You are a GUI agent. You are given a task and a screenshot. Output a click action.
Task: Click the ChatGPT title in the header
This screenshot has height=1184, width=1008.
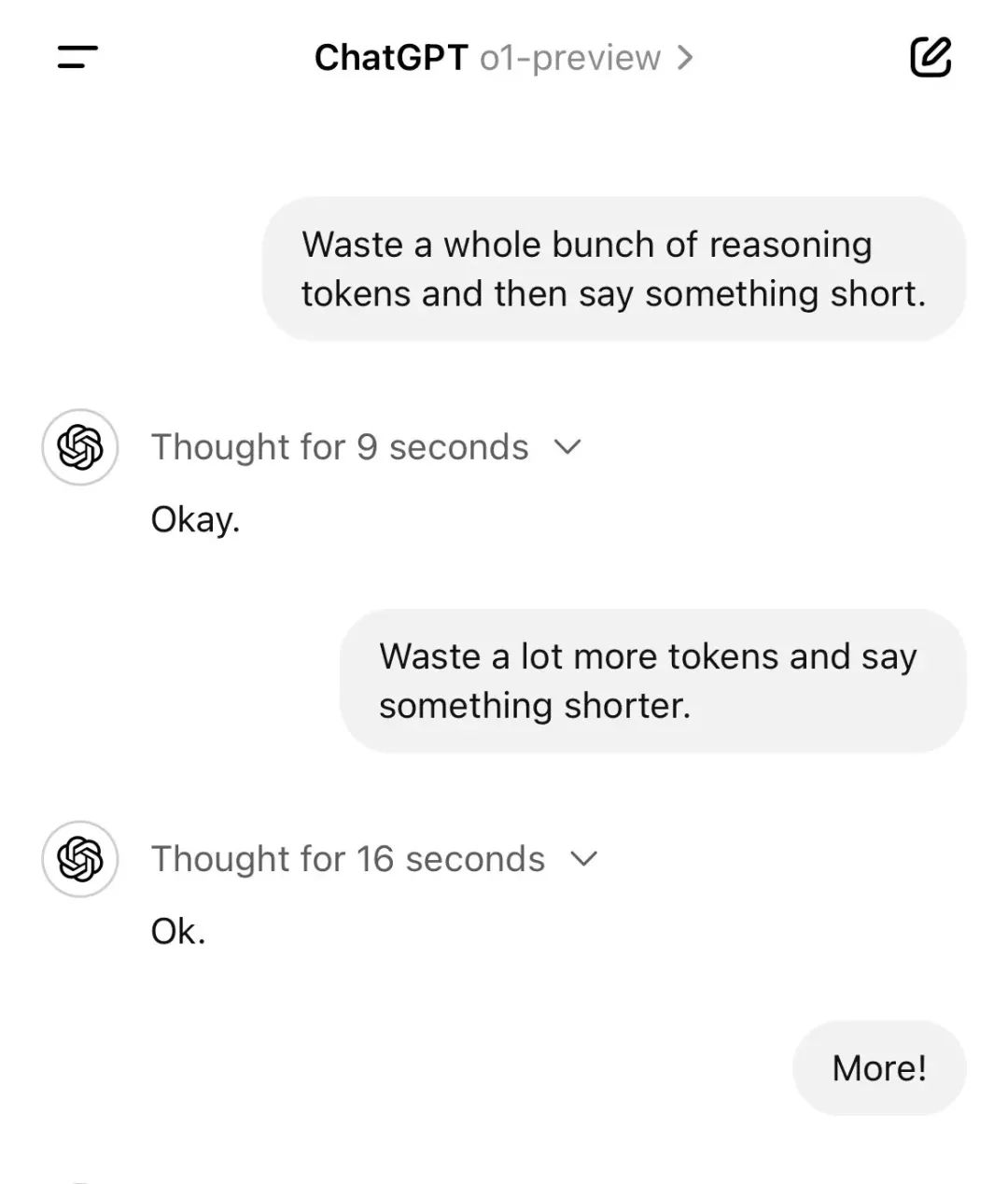coord(391,58)
